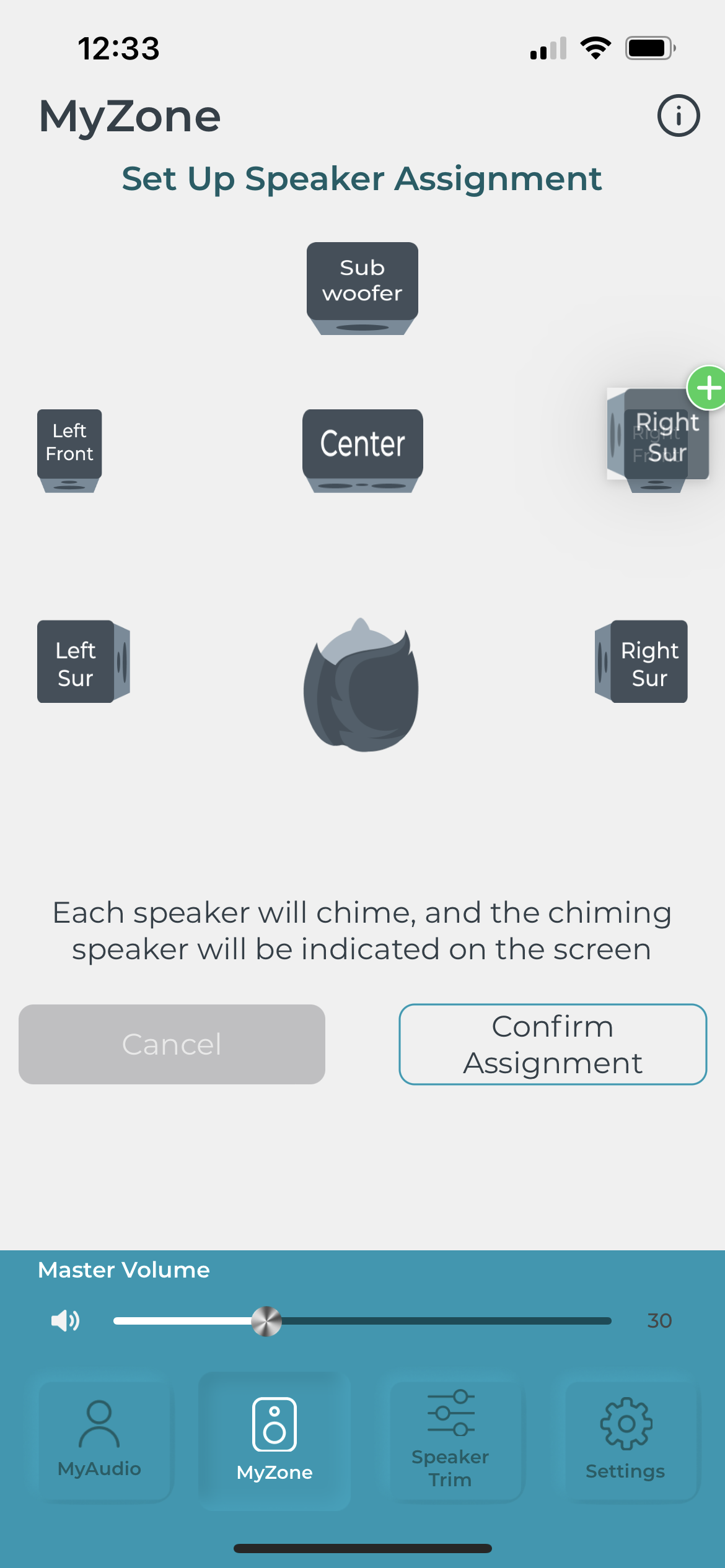Go to the MyZone tab
The image size is (725, 1568).
tap(275, 1440)
